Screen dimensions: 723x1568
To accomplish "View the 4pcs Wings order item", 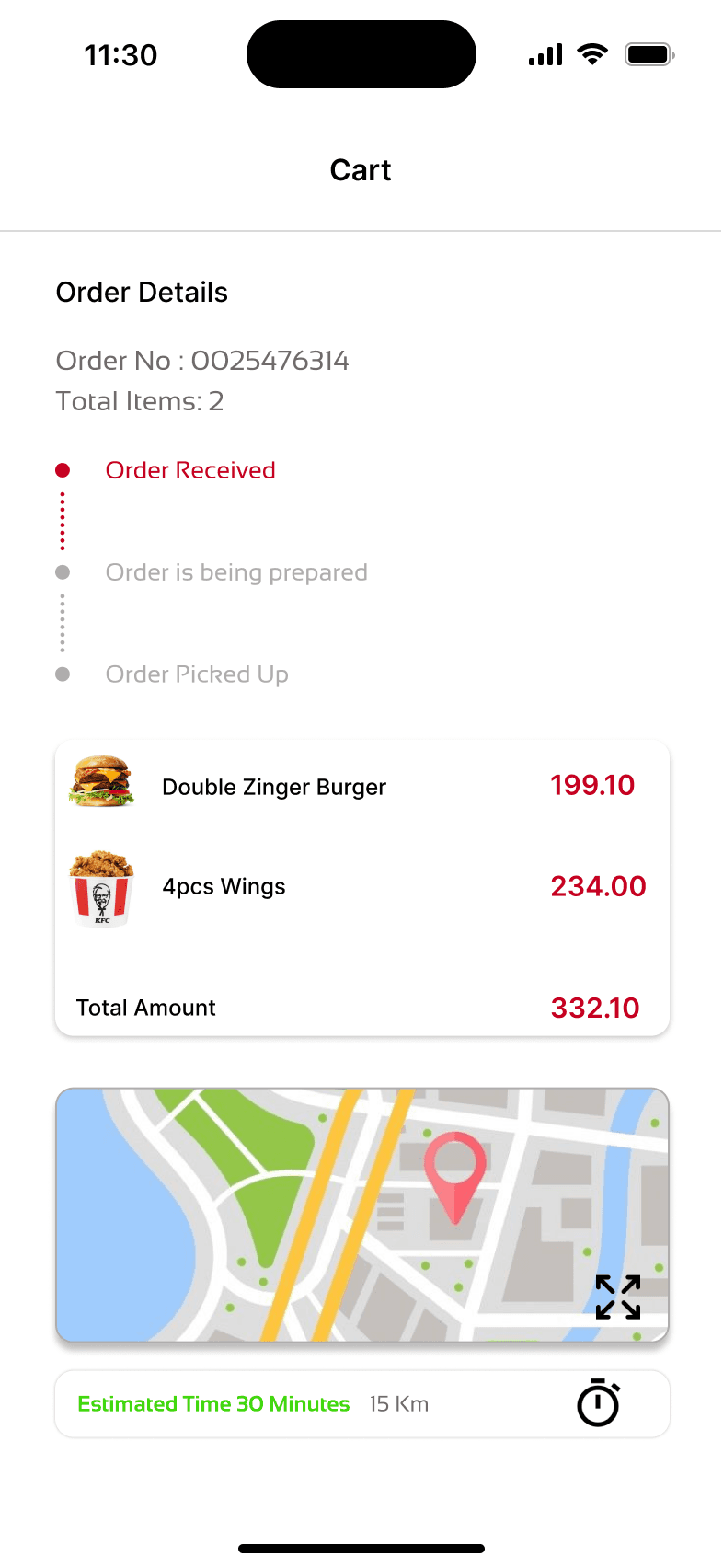I will tap(224, 887).
